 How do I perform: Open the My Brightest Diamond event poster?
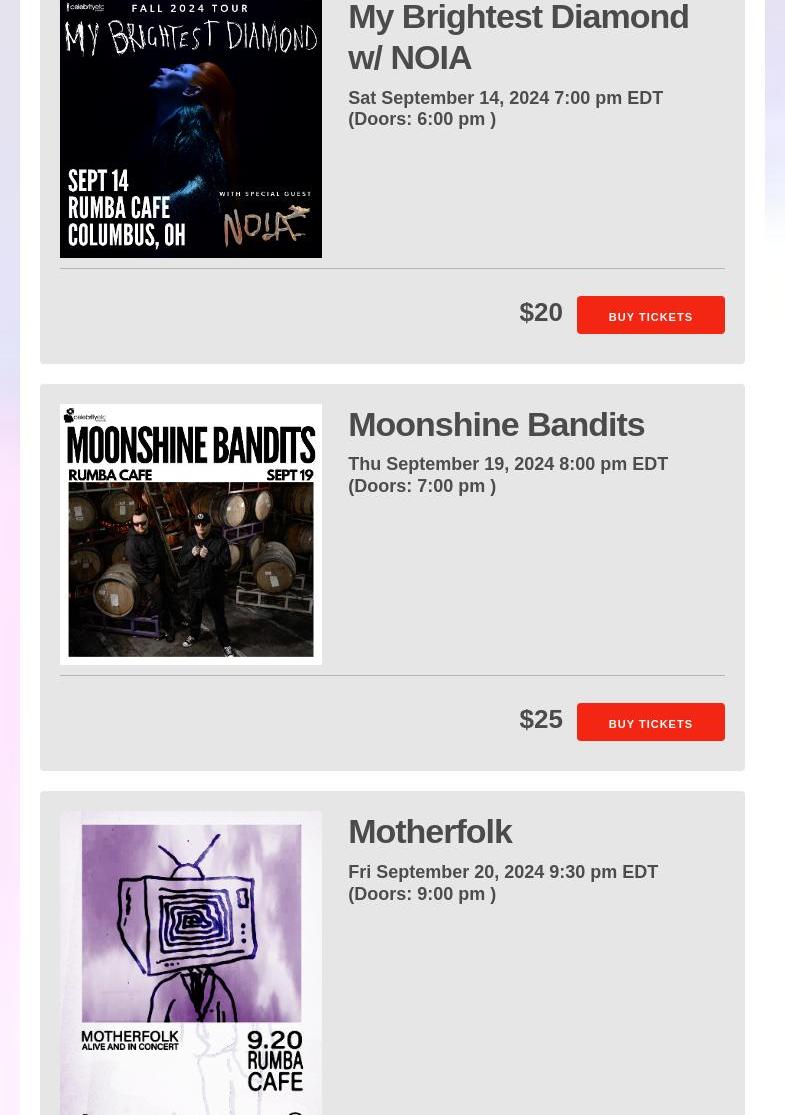(191, 128)
